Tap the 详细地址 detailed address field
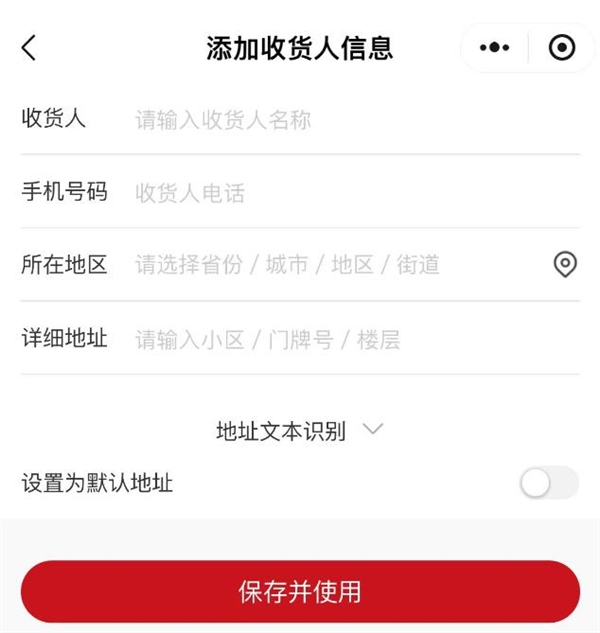Screen dimensions: 600x633 [340, 339]
